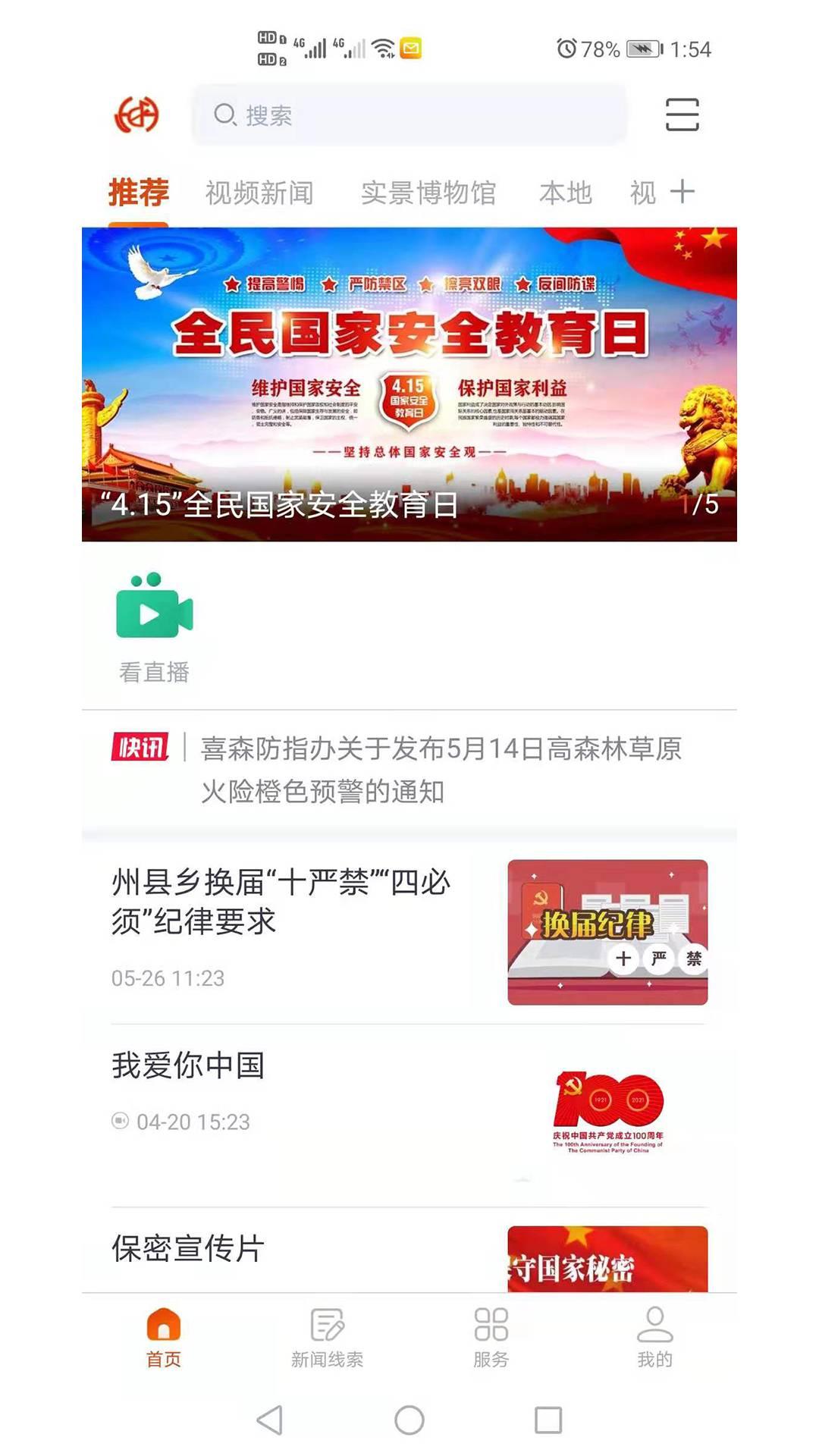Switch to the 视频新闻 tab
Screen dimensions: 819x1456
tap(259, 193)
